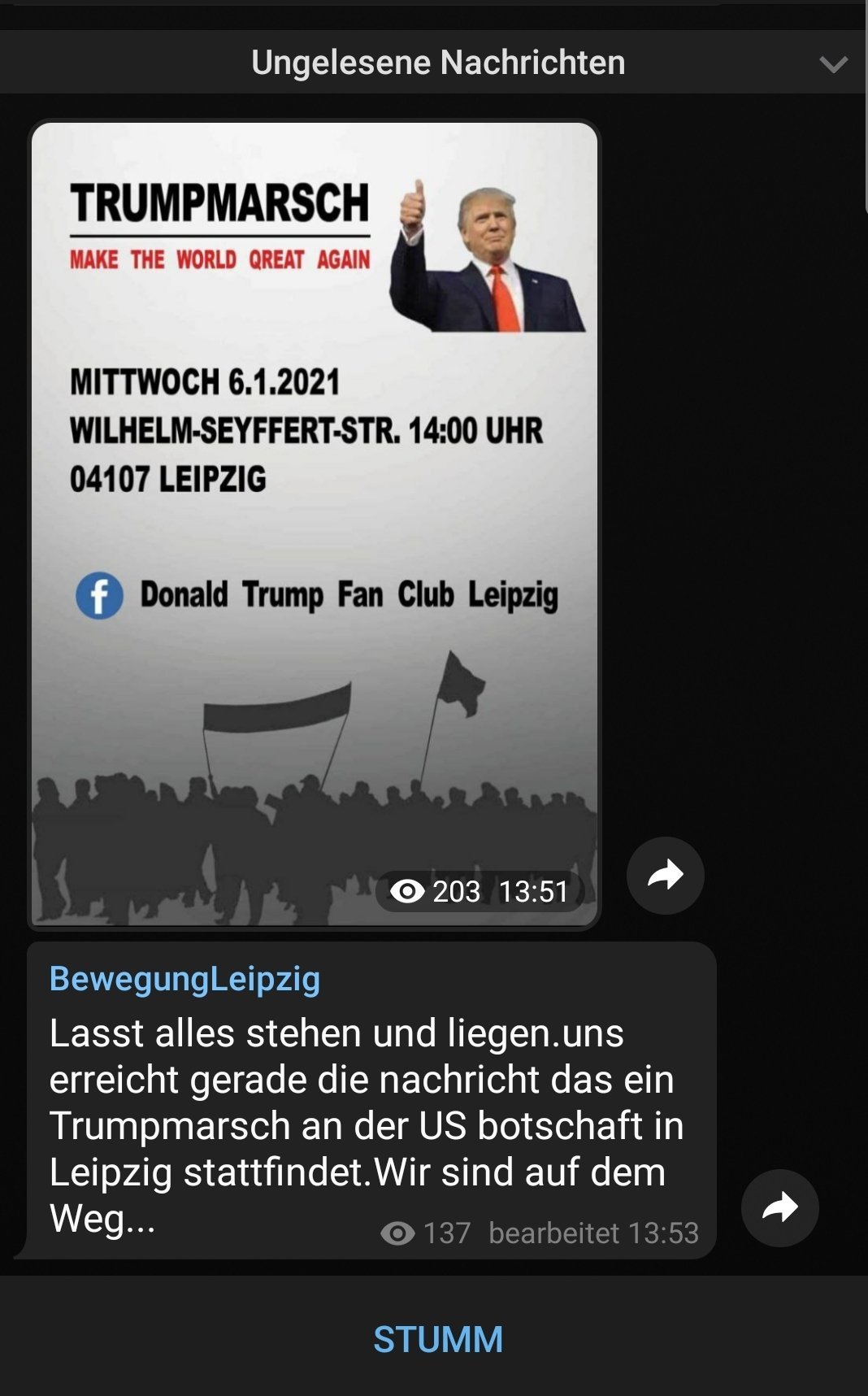Forward the BewegungLeipzig text message

779,1207
